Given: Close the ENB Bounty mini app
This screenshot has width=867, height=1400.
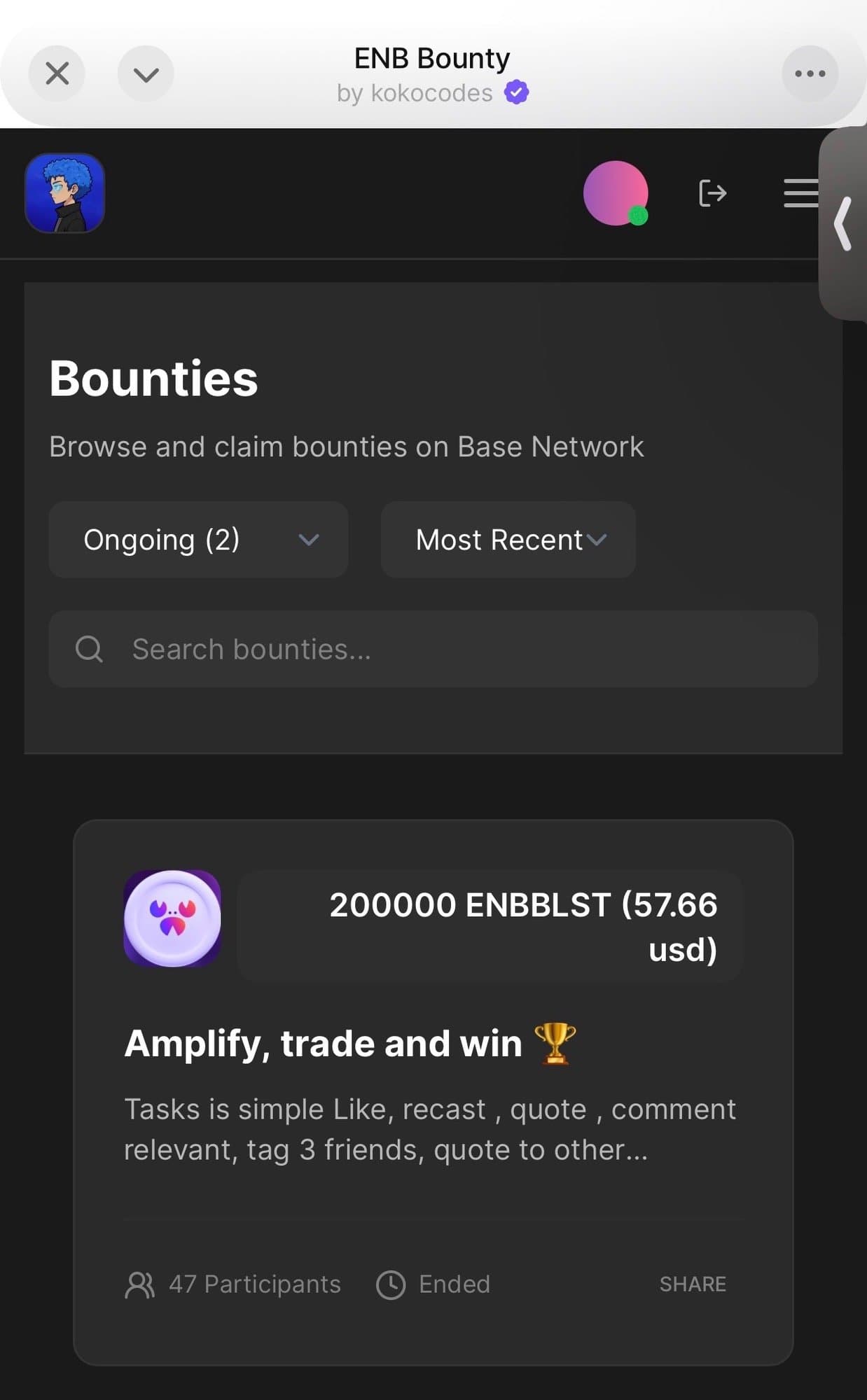Looking at the screenshot, I should [x=57, y=73].
